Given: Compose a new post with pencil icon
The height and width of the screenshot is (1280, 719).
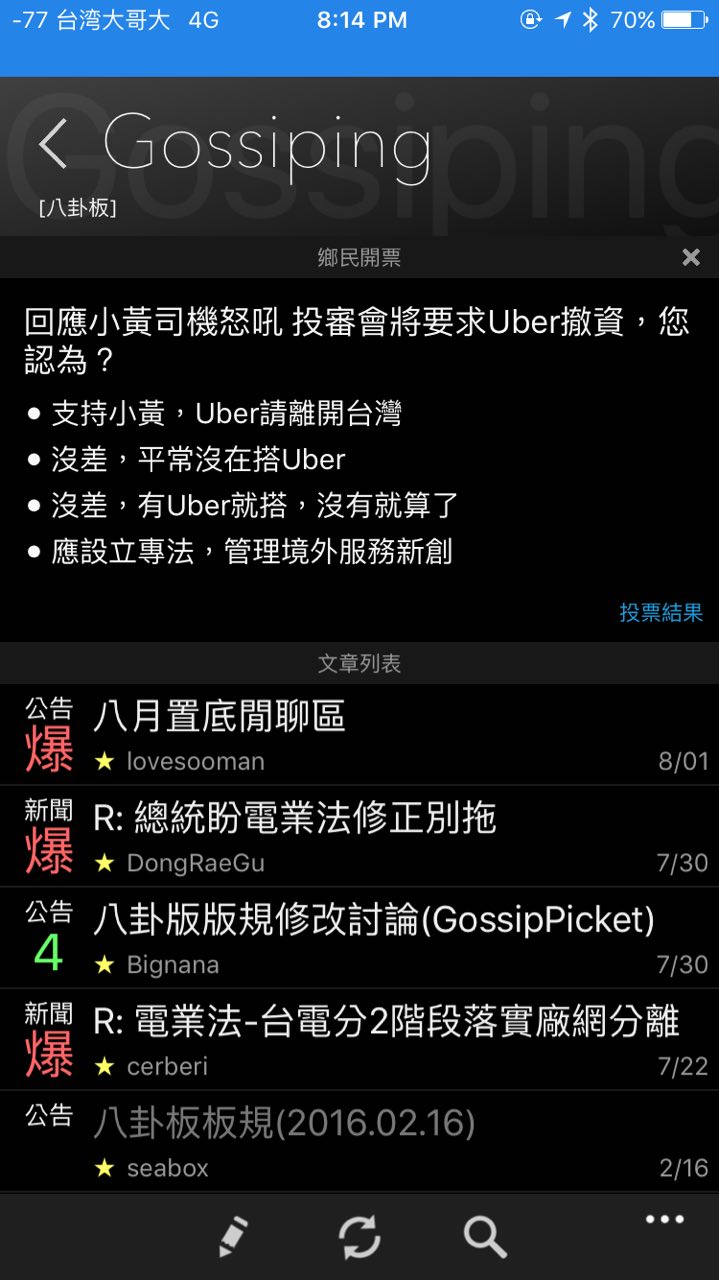Looking at the screenshot, I should pyautogui.click(x=232, y=1237).
